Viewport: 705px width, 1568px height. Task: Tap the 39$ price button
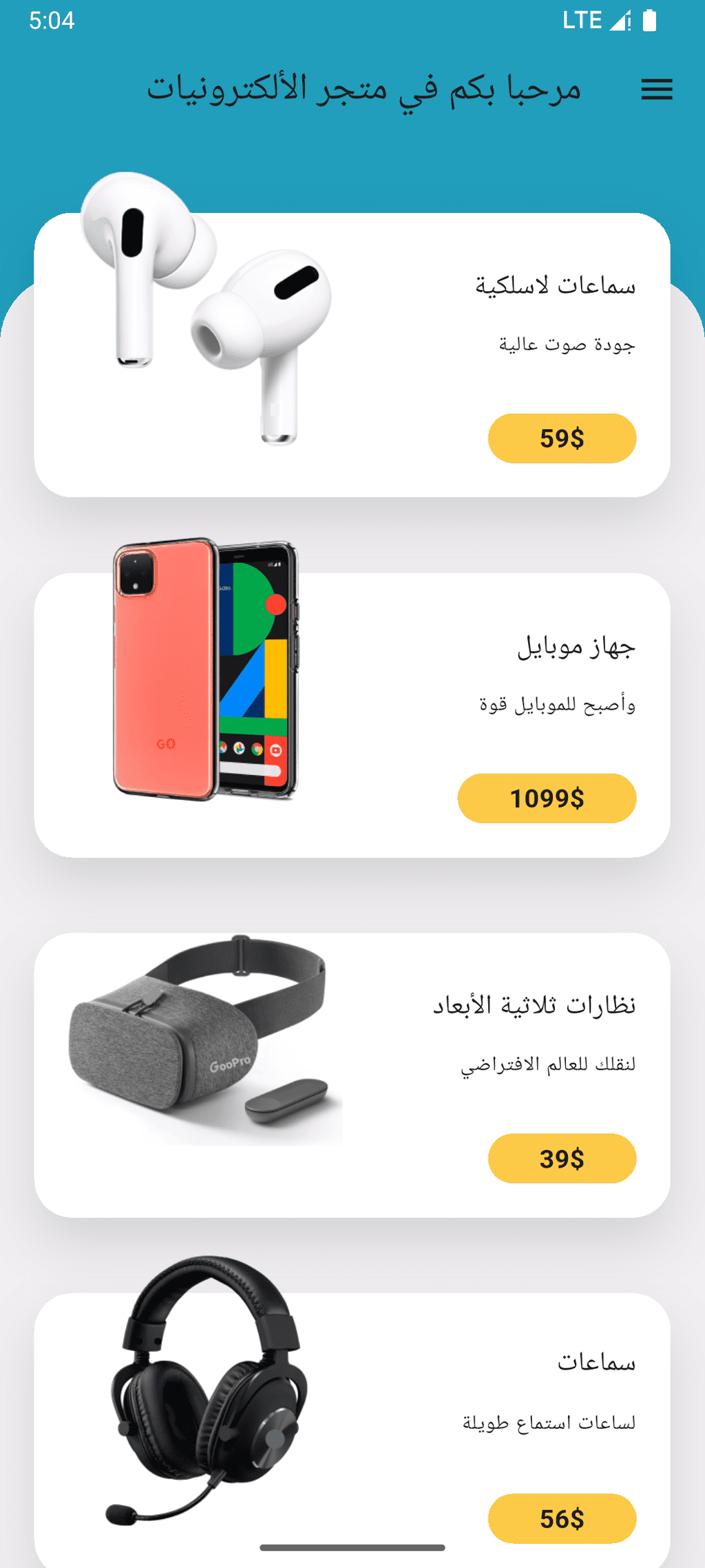562,1158
